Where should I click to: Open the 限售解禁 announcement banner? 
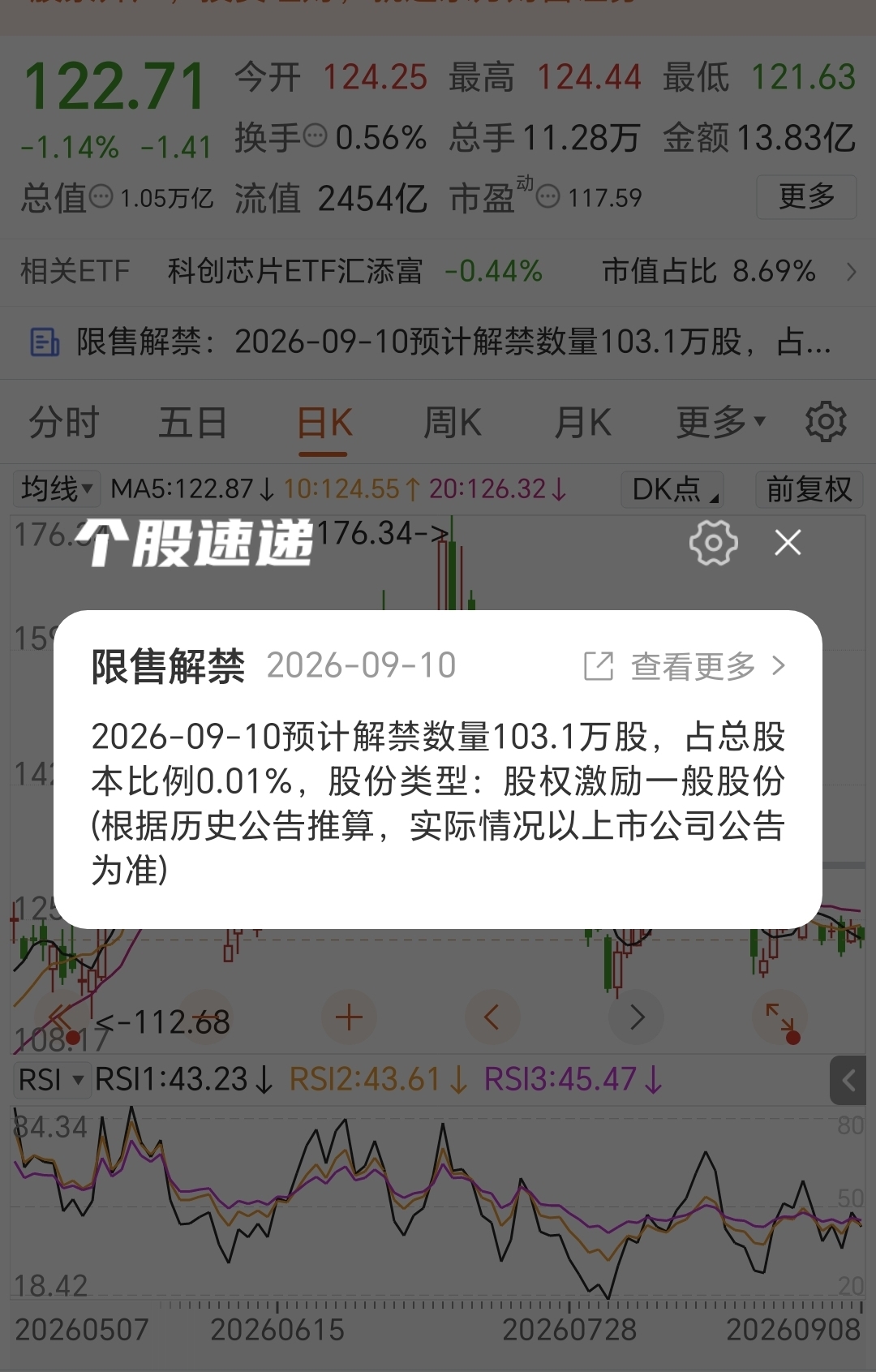[438, 342]
